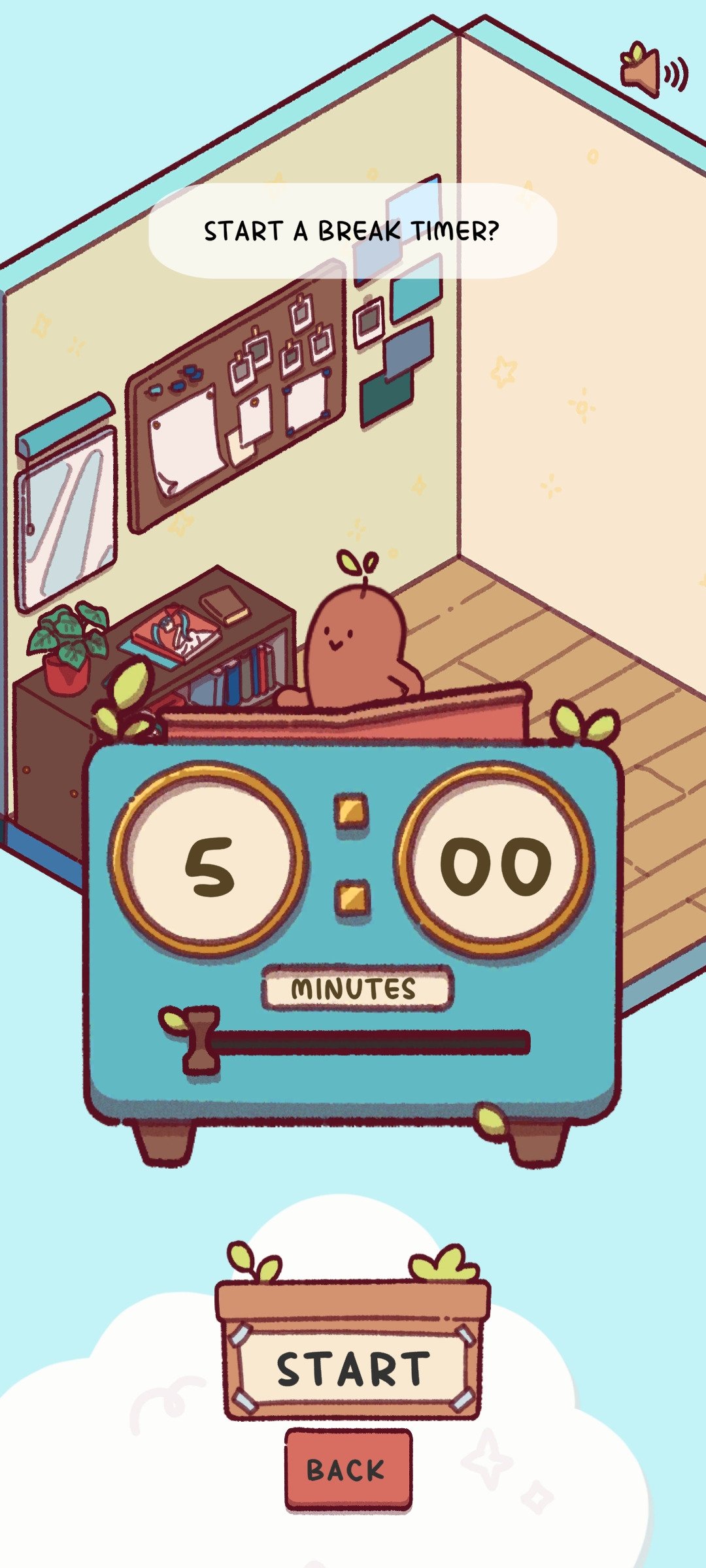This screenshot has height=1568, width=706.
Task: Go back with the red Back button
Action: 348,1470
